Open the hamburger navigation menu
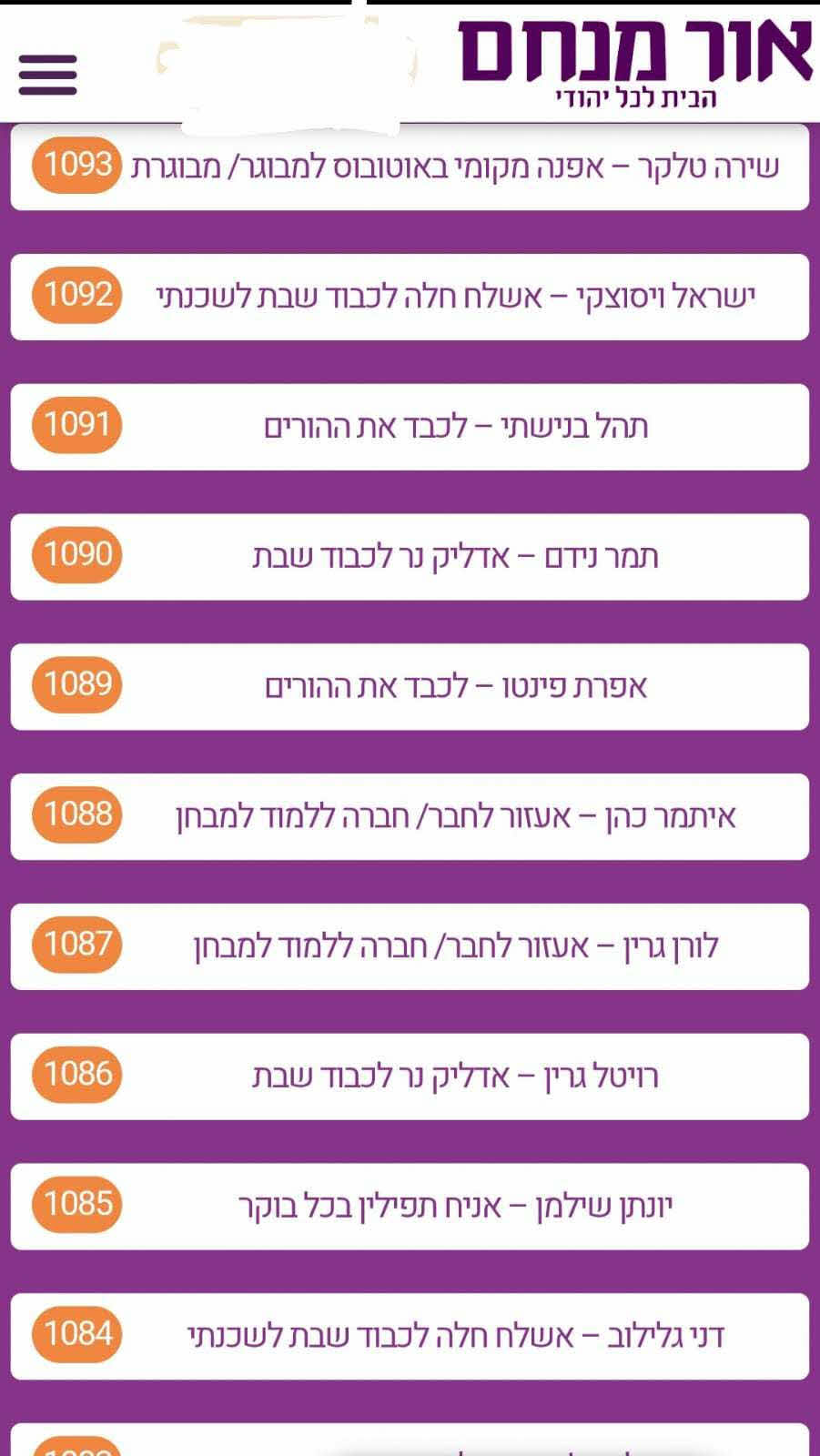820x1456 pixels. (47, 75)
